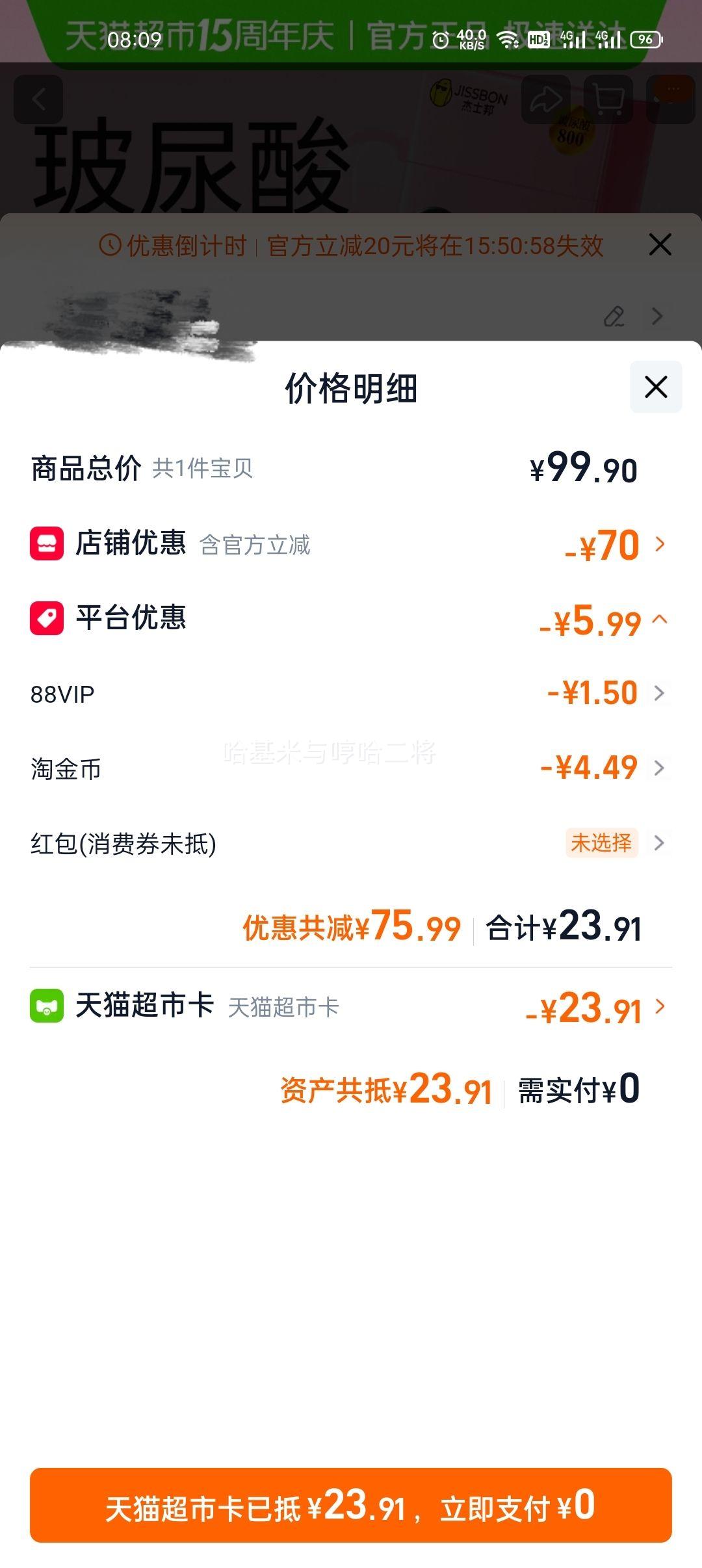Tap the back arrow at top left

coord(39,99)
